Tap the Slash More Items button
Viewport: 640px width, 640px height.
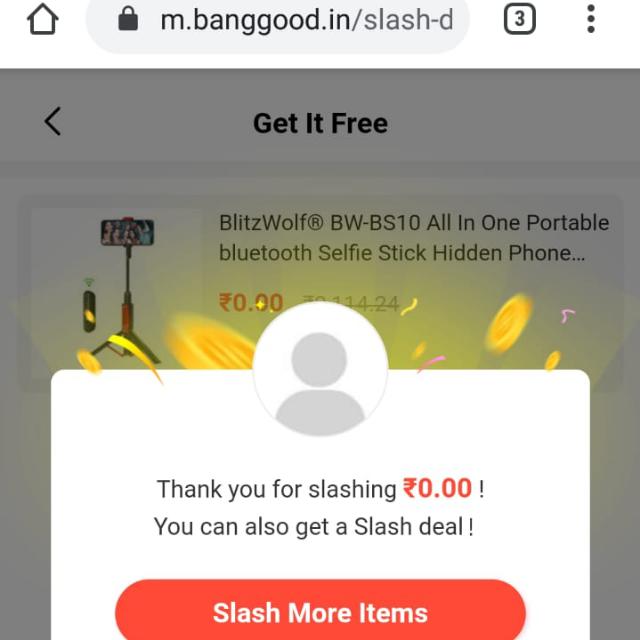[x=320, y=612]
